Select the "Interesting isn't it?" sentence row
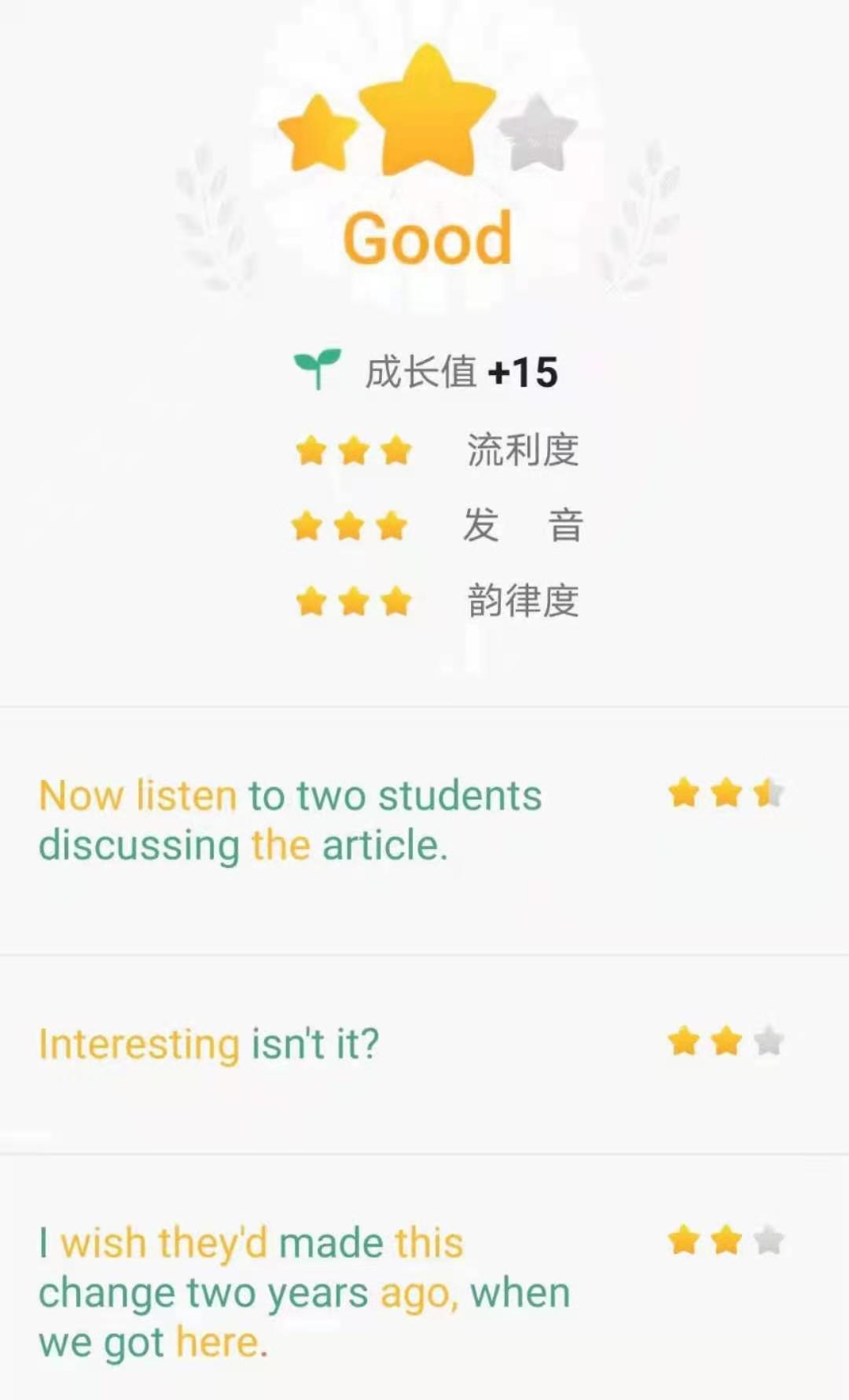 (209, 1045)
